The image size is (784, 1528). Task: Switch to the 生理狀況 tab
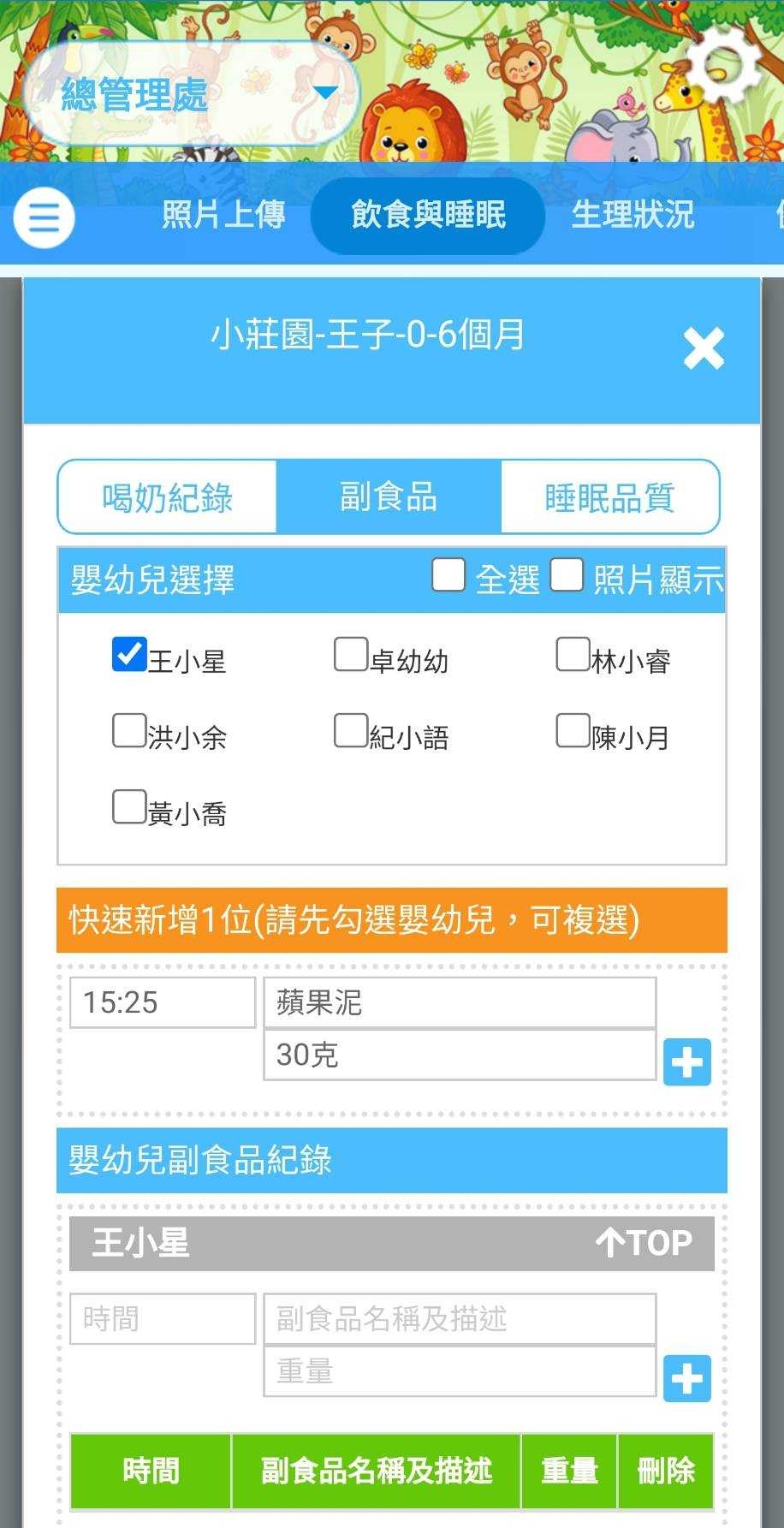633,215
